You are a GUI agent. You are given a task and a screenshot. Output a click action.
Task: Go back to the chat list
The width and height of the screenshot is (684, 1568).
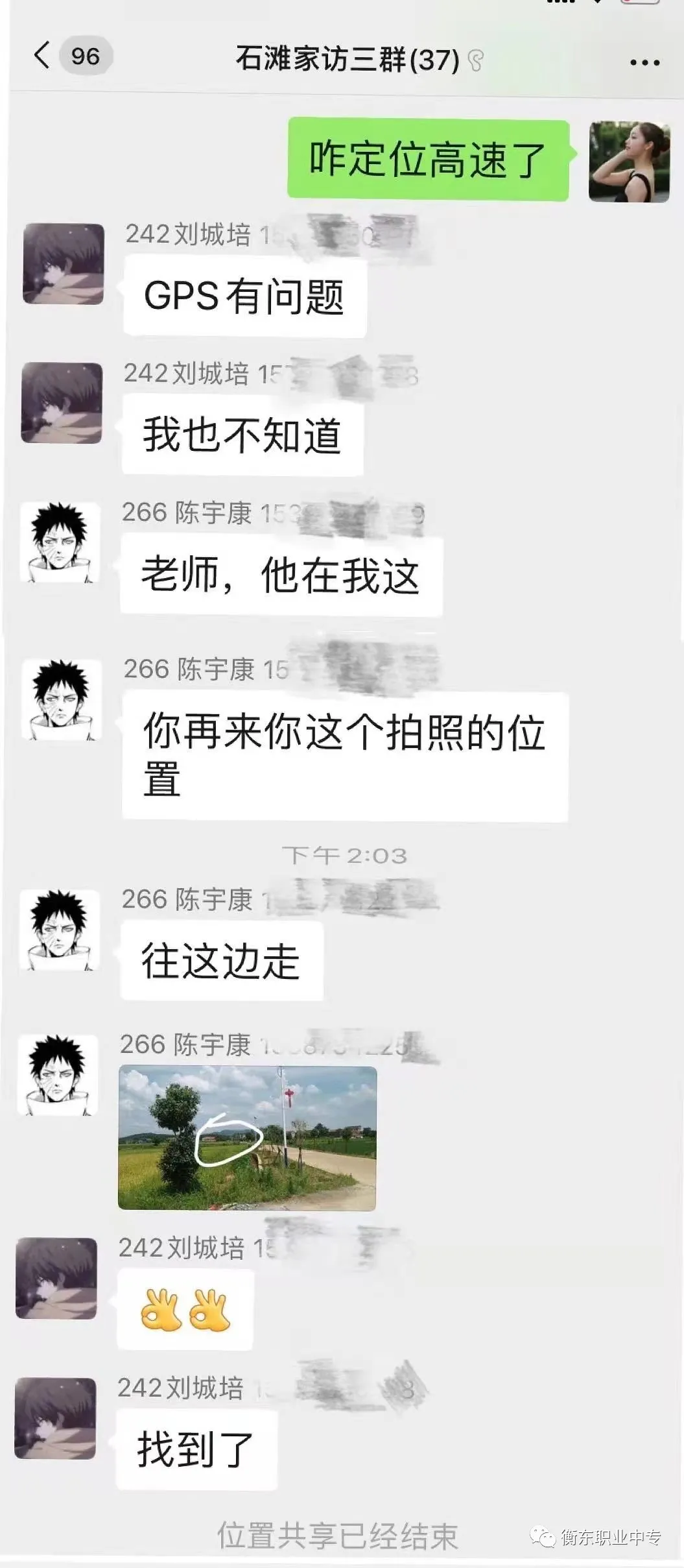[x=41, y=56]
